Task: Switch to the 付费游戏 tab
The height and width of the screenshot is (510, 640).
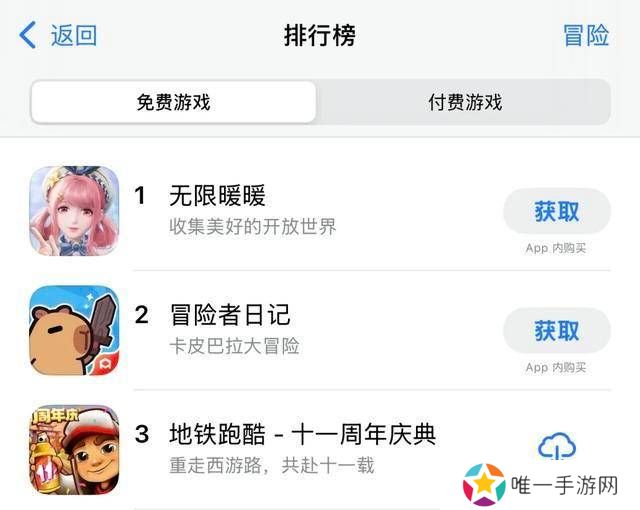Action: click(x=464, y=102)
